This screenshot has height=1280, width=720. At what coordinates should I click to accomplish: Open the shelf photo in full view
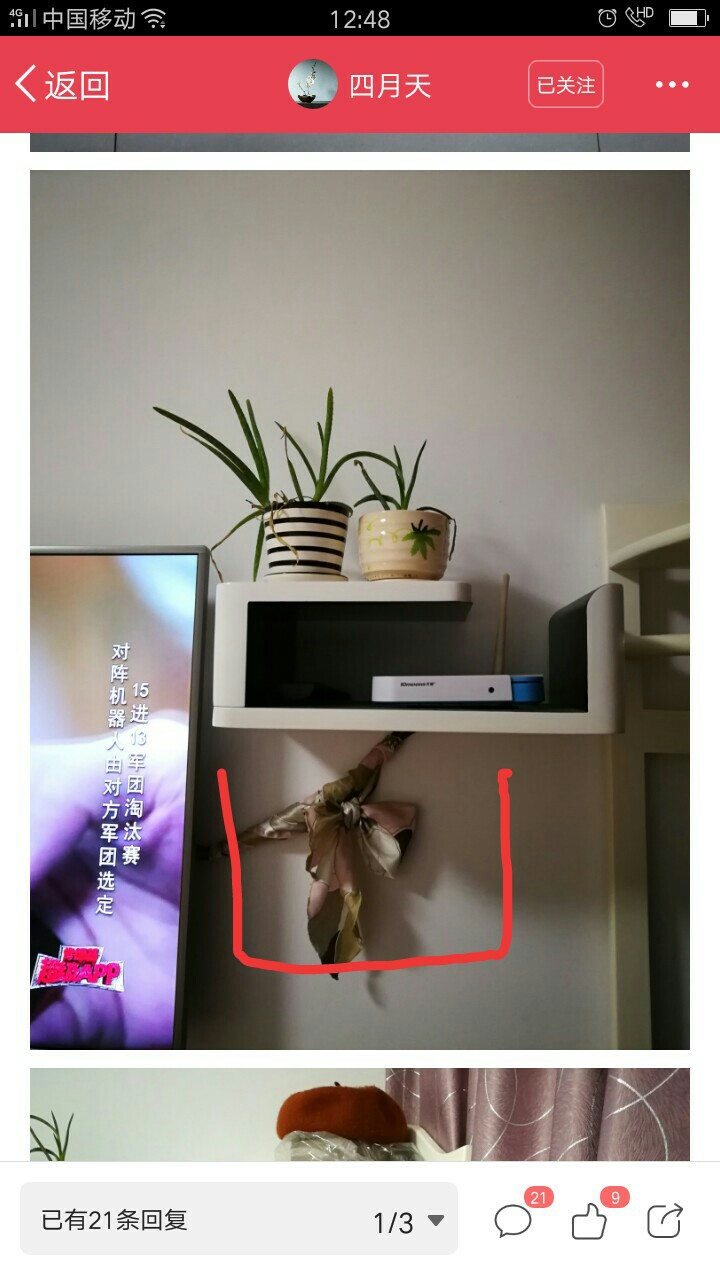pyautogui.click(x=360, y=609)
